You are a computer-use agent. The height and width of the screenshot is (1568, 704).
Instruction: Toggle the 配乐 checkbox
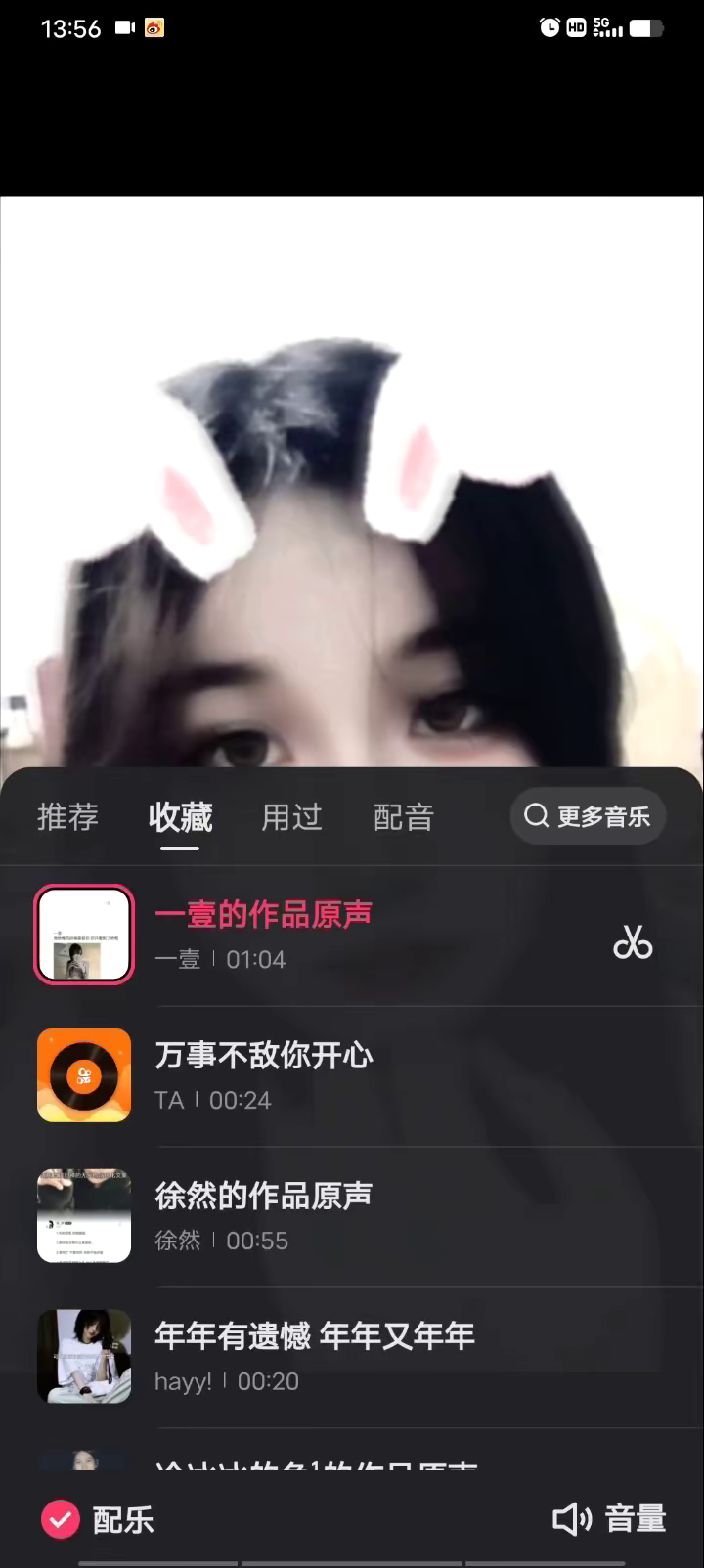coord(61,1519)
